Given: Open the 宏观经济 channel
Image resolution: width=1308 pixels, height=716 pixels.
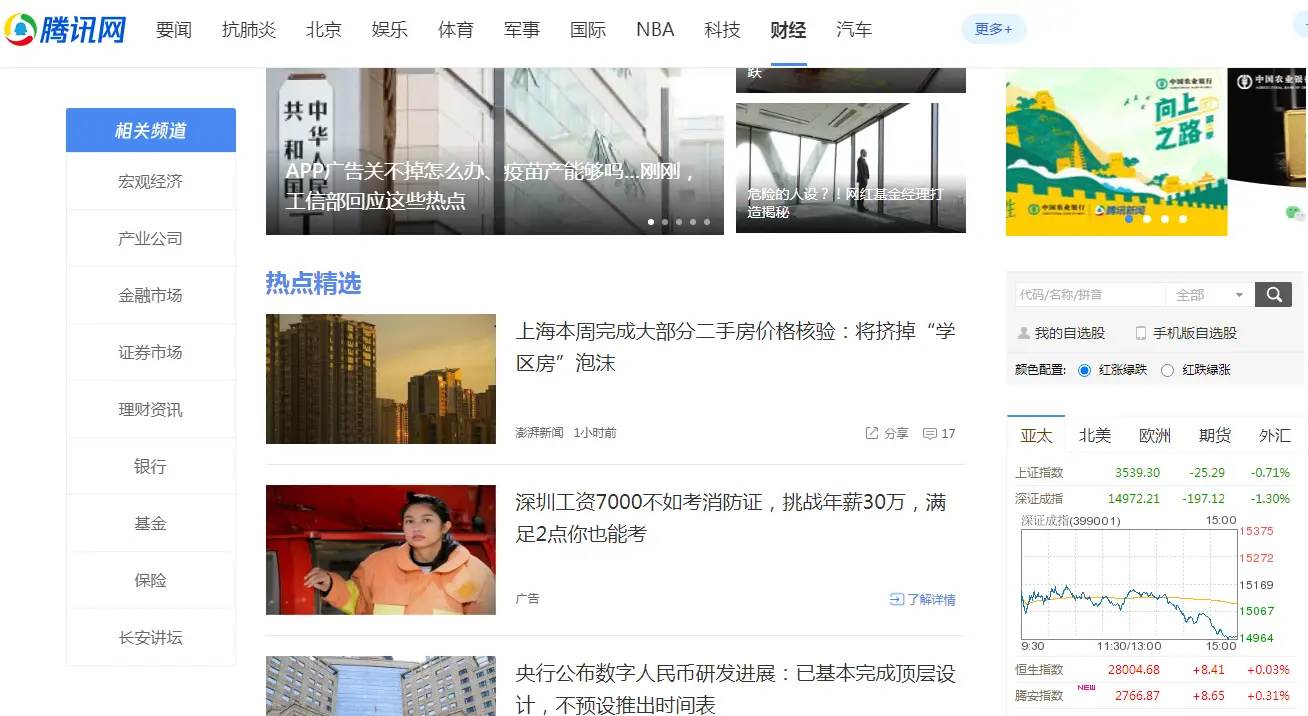Looking at the screenshot, I should 151,182.
